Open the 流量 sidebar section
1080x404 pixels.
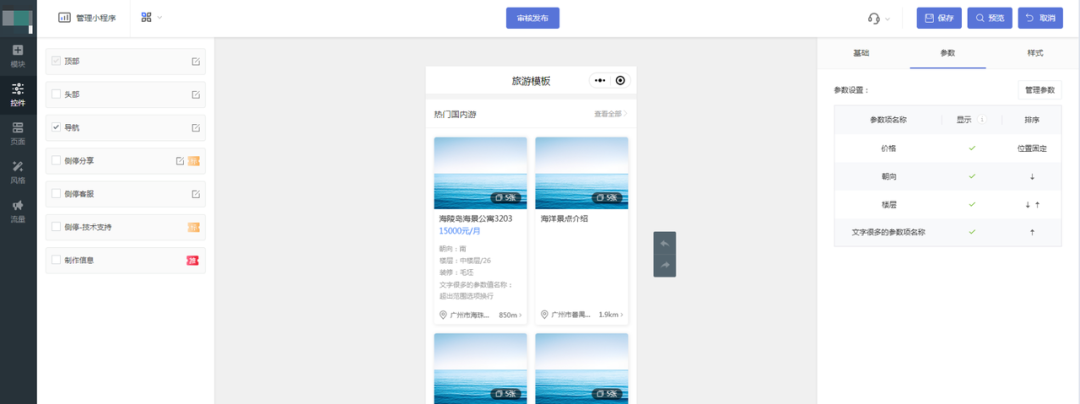[x=18, y=211]
